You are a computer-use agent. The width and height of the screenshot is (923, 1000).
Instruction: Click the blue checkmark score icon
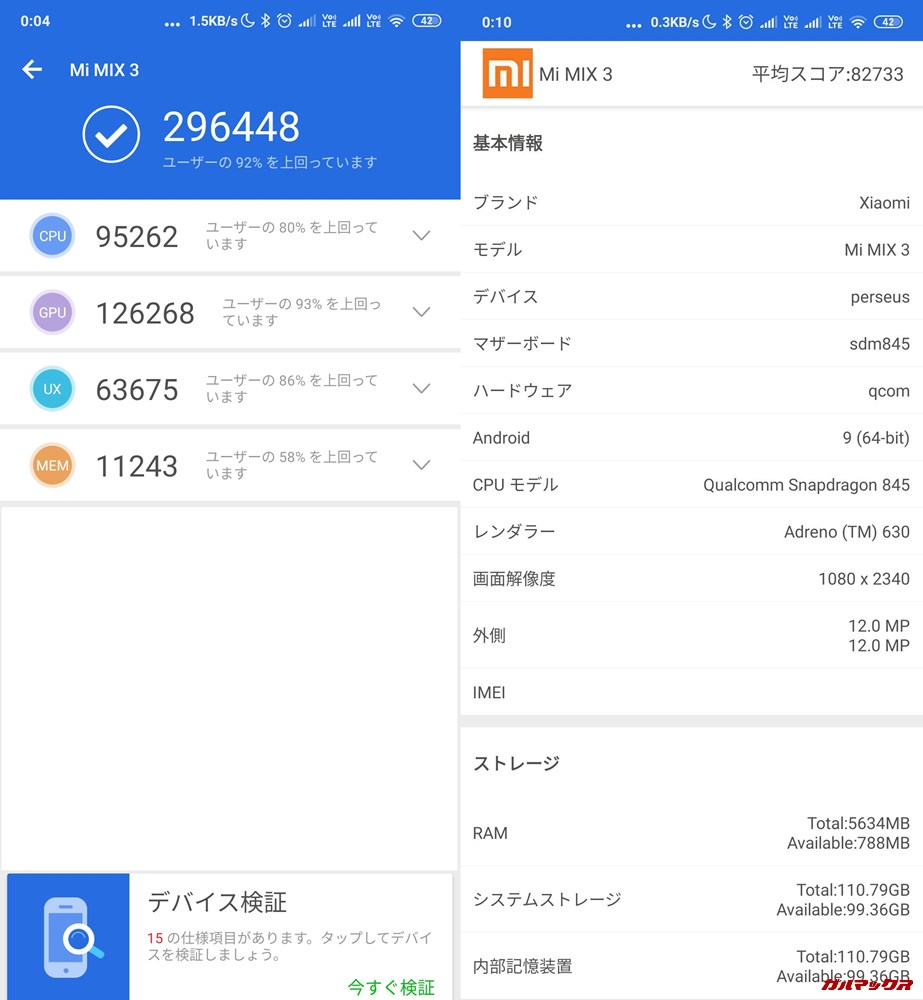110,134
